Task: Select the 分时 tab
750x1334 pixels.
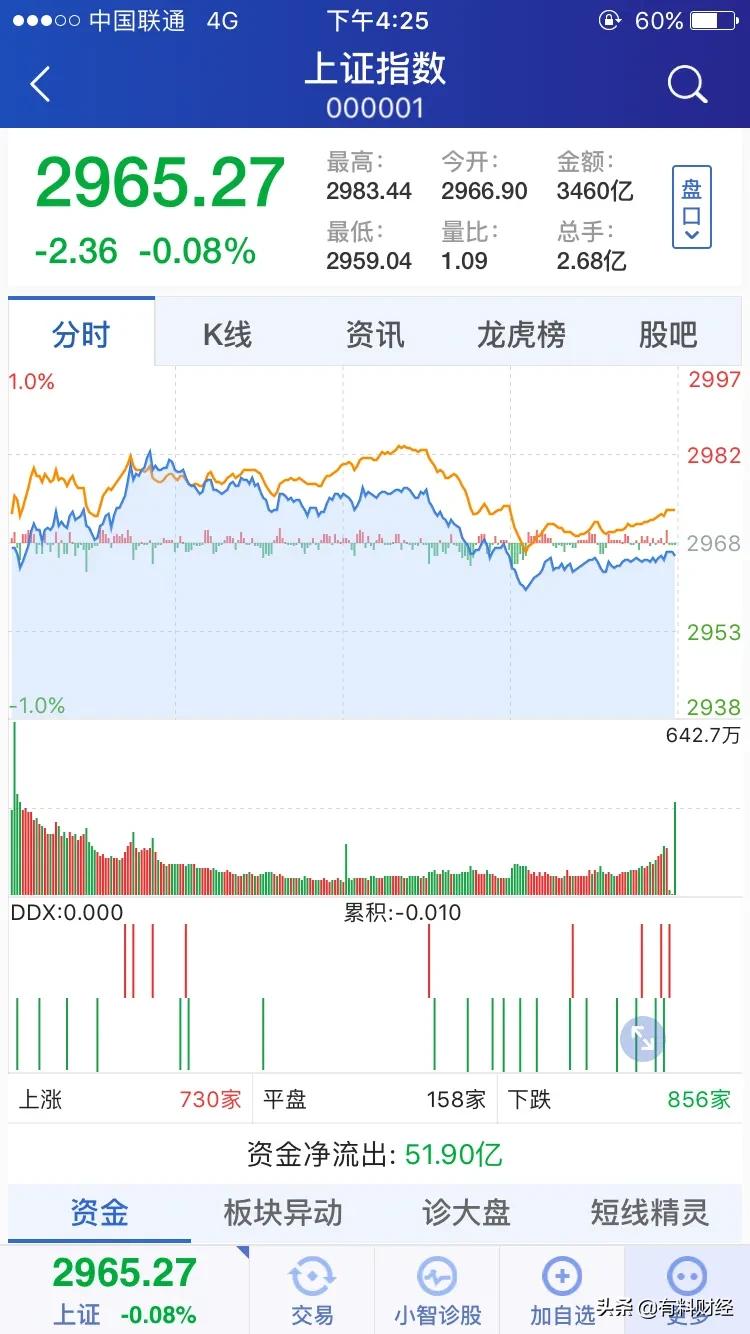Action: coord(81,333)
